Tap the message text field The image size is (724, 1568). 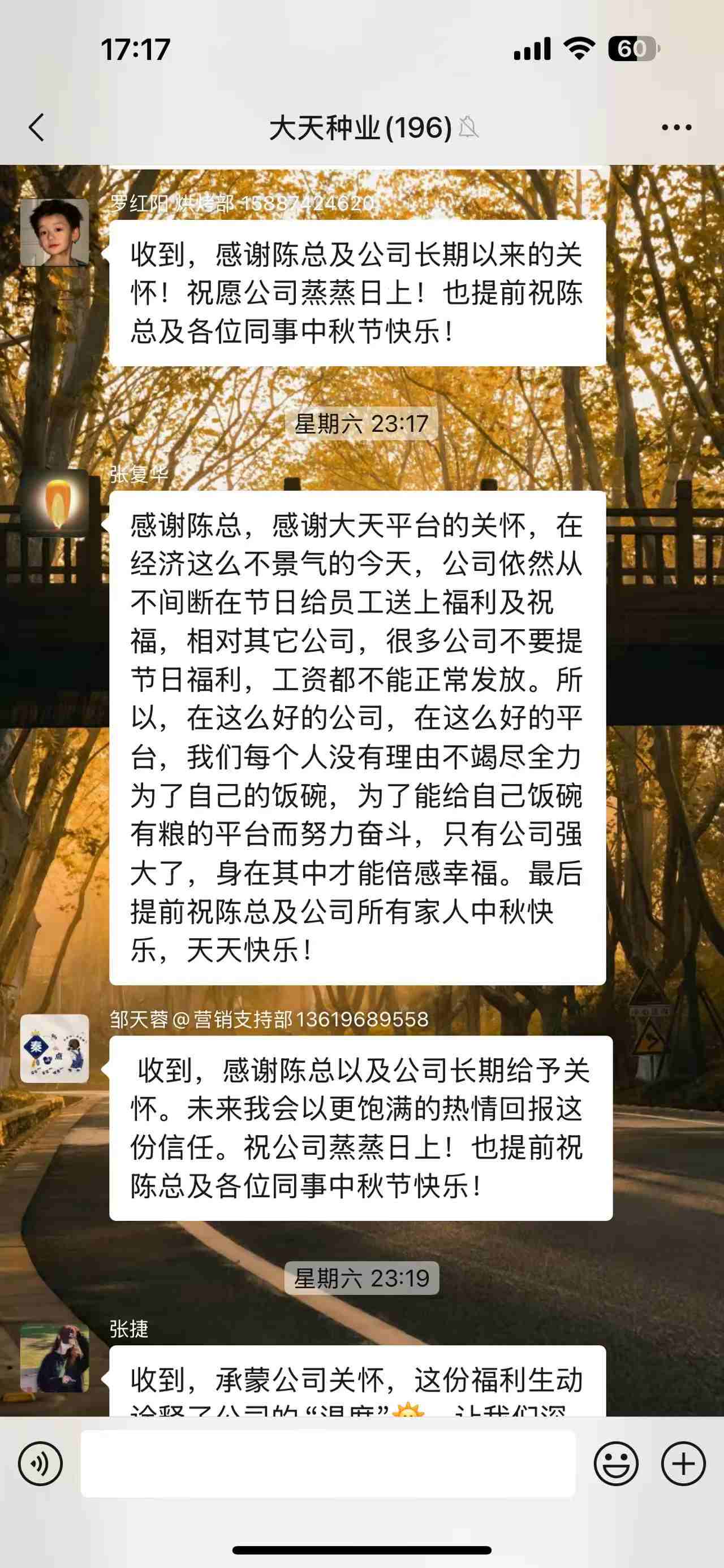[327, 1464]
